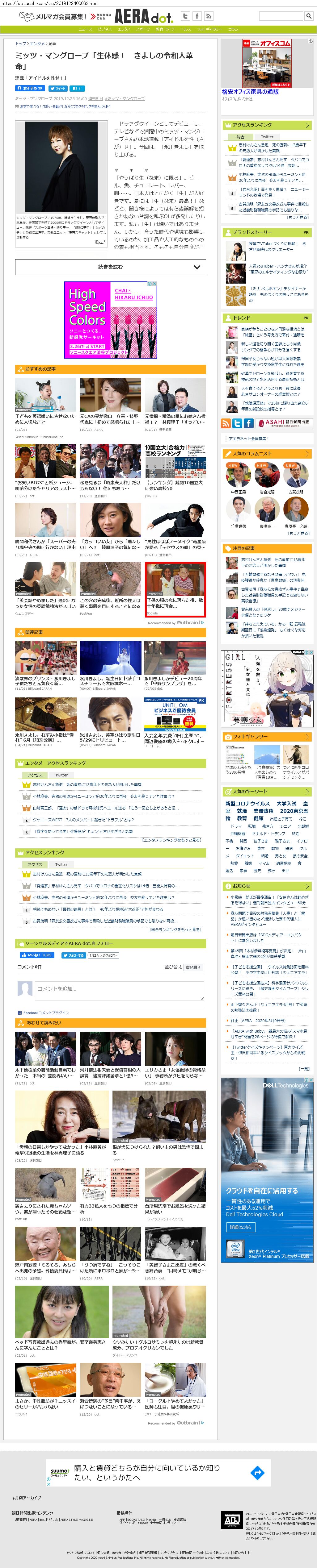The height and width of the screenshot is (1568, 317).
Task: Open the 古い順 comment sort dropdown
Action: click(x=192, y=967)
